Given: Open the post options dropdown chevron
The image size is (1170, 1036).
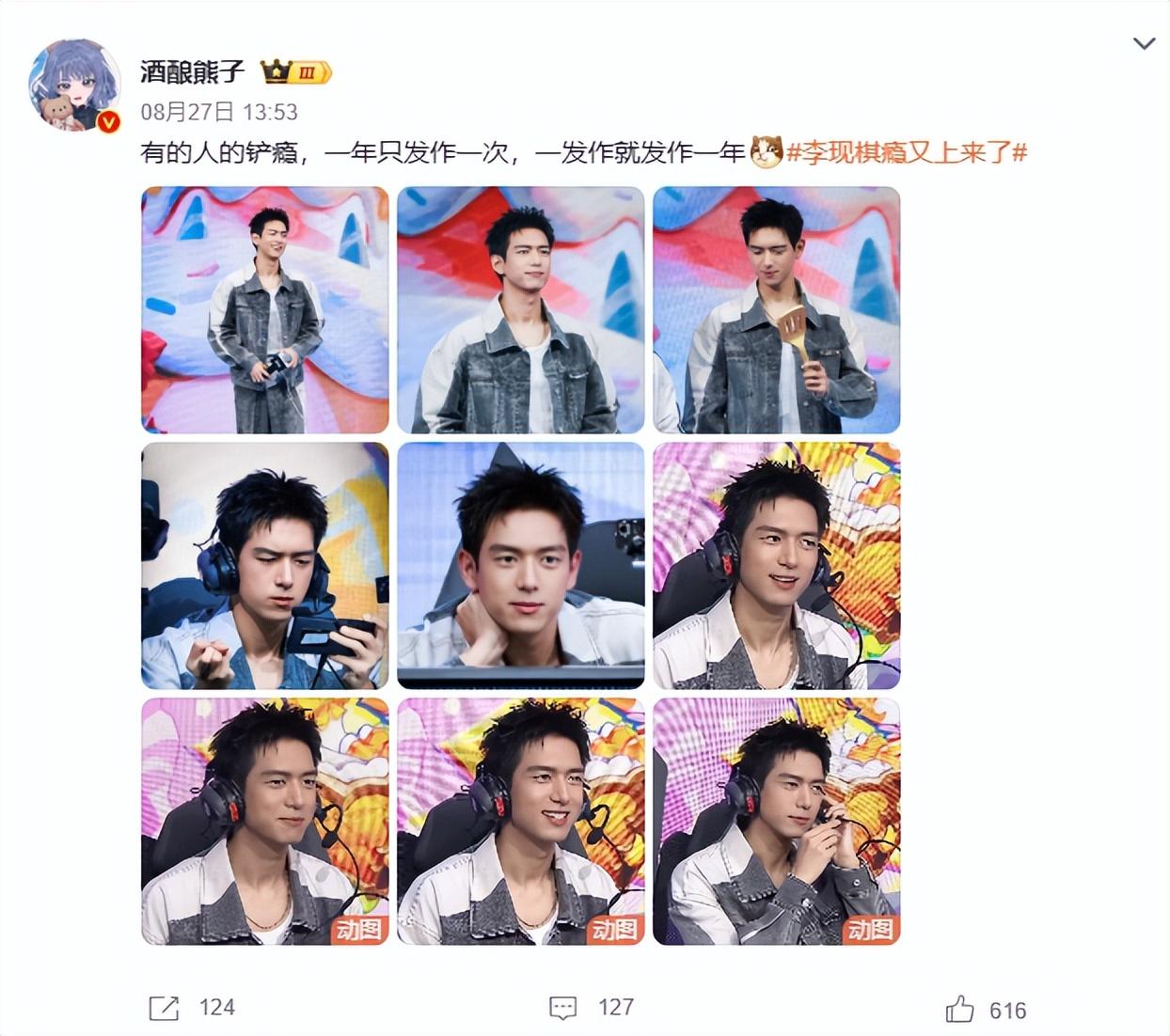Looking at the screenshot, I should click(x=1144, y=43).
